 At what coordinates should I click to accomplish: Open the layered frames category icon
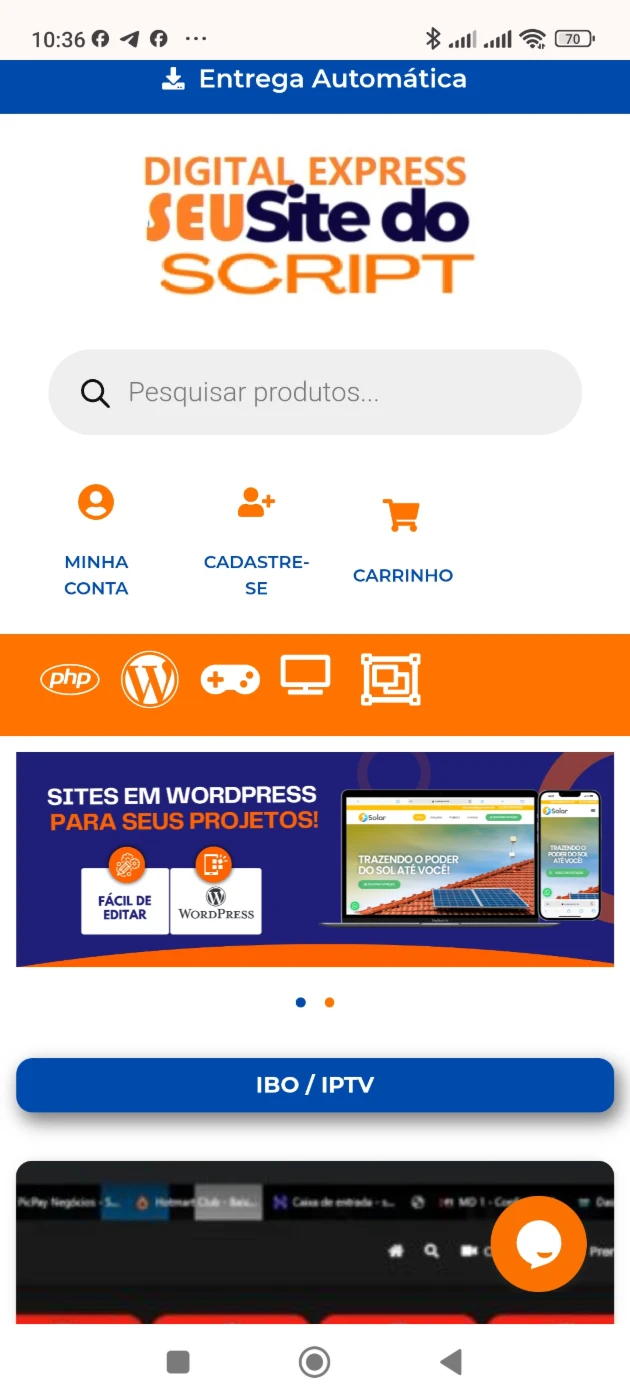(390, 680)
